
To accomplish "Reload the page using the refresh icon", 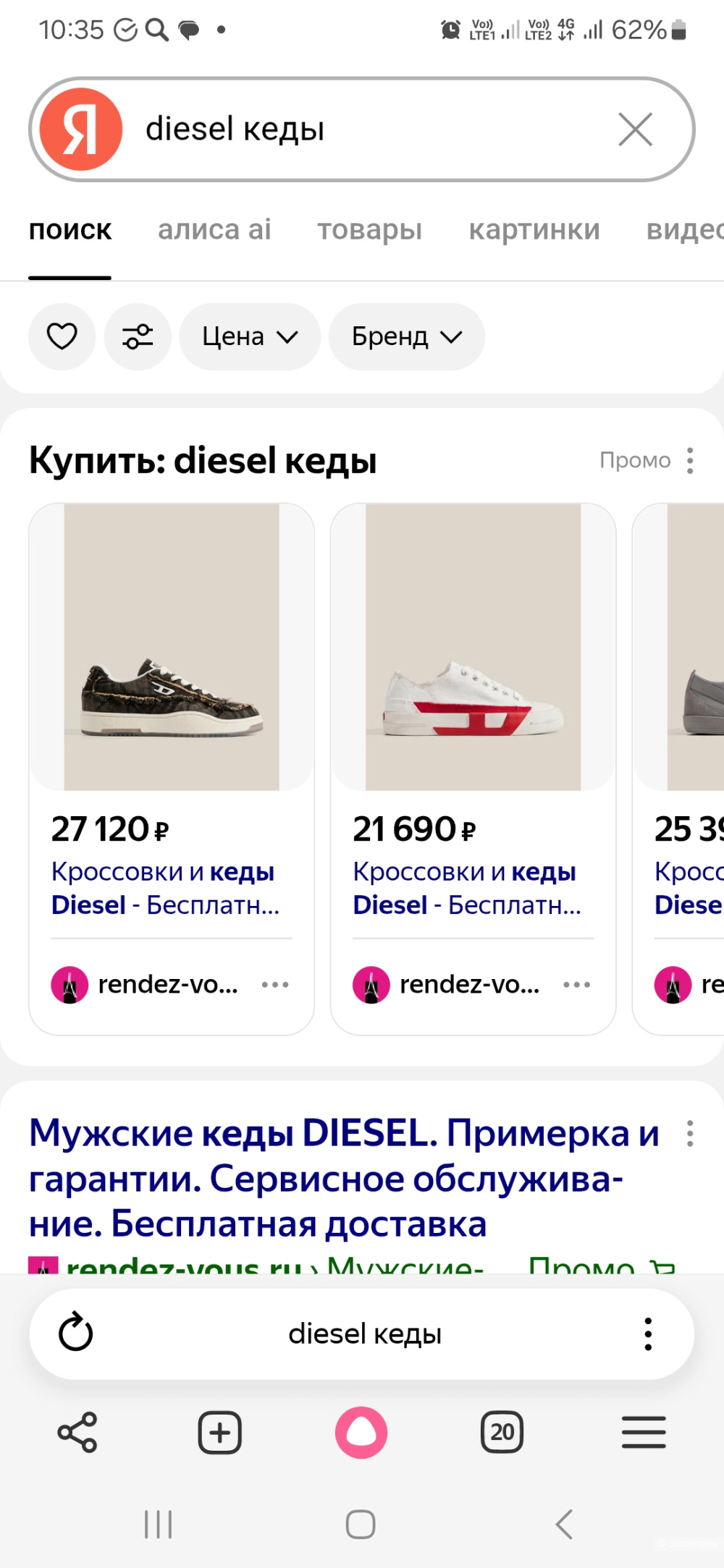I will pyautogui.click(x=75, y=1334).
